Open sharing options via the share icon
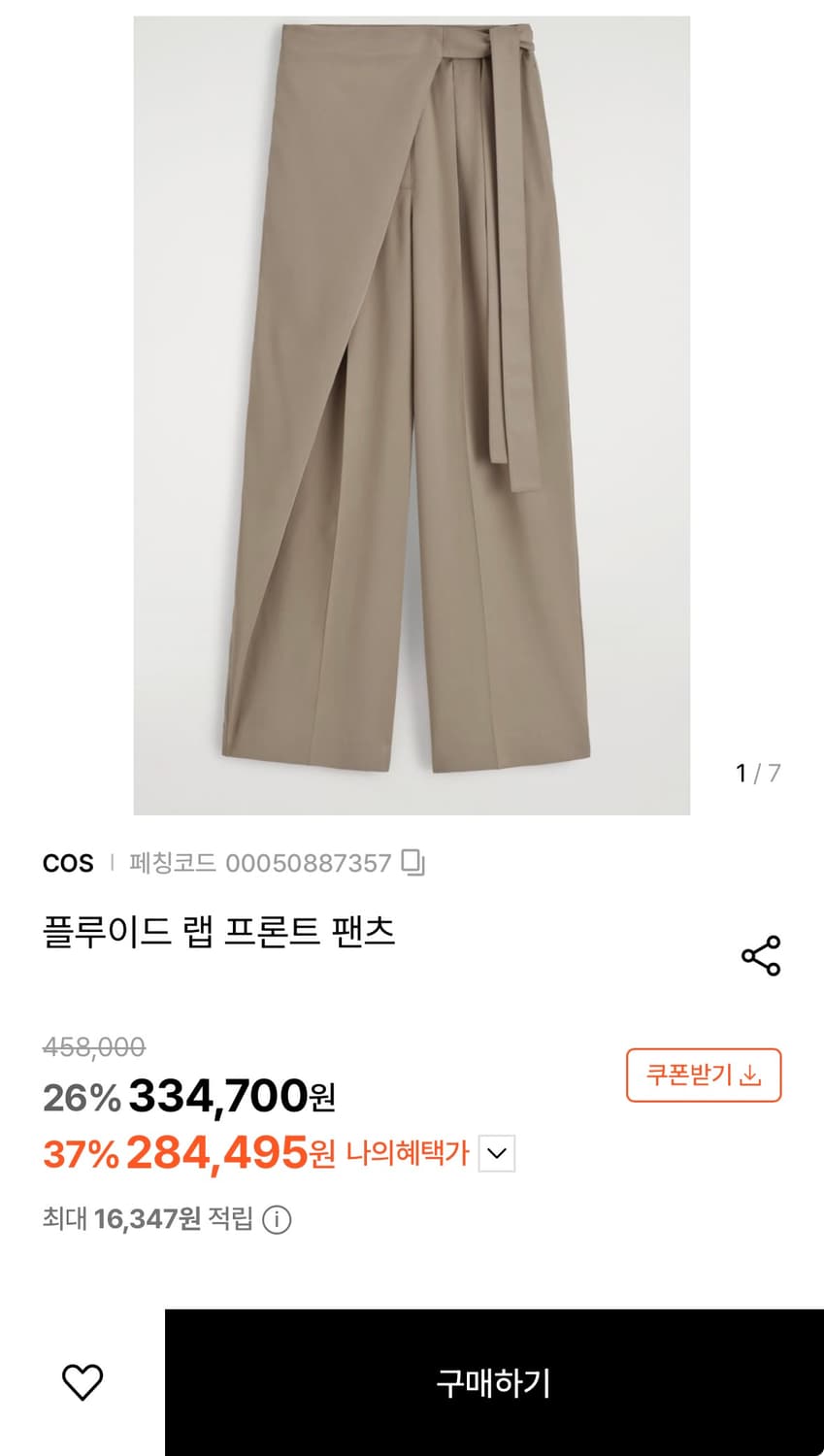824x1456 pixels. coord(760,955)
